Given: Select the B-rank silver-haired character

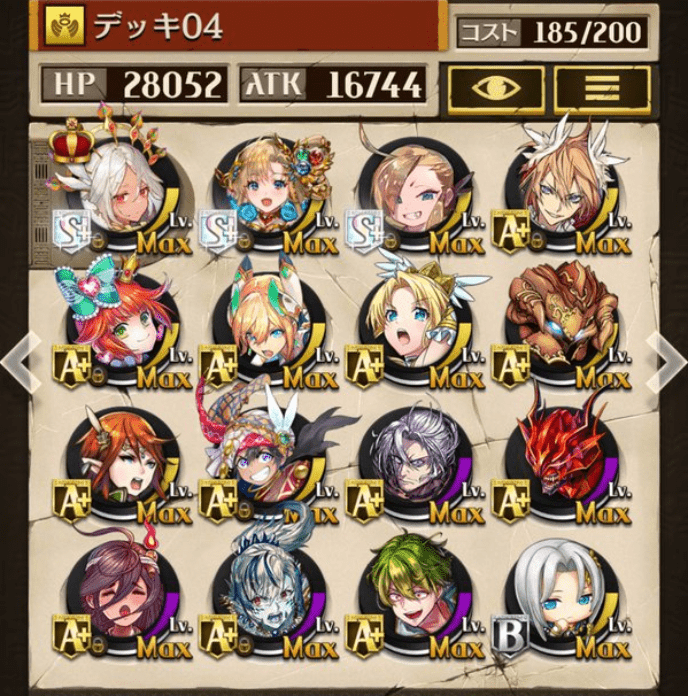Looking at the screenshot, I should 558,596.
